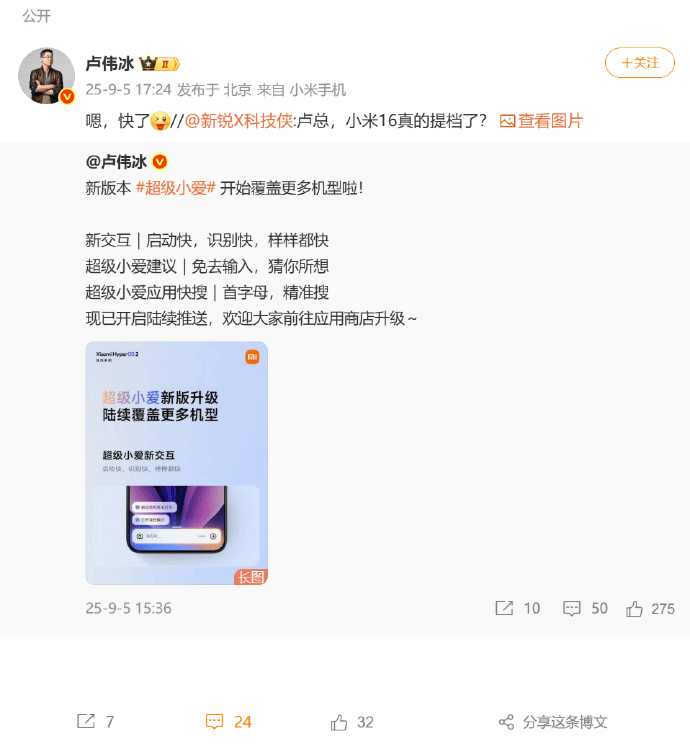View the 超级小爱新版升级 long image
The width and height of the screenshot is (690, 744).
tap(176, 463)
